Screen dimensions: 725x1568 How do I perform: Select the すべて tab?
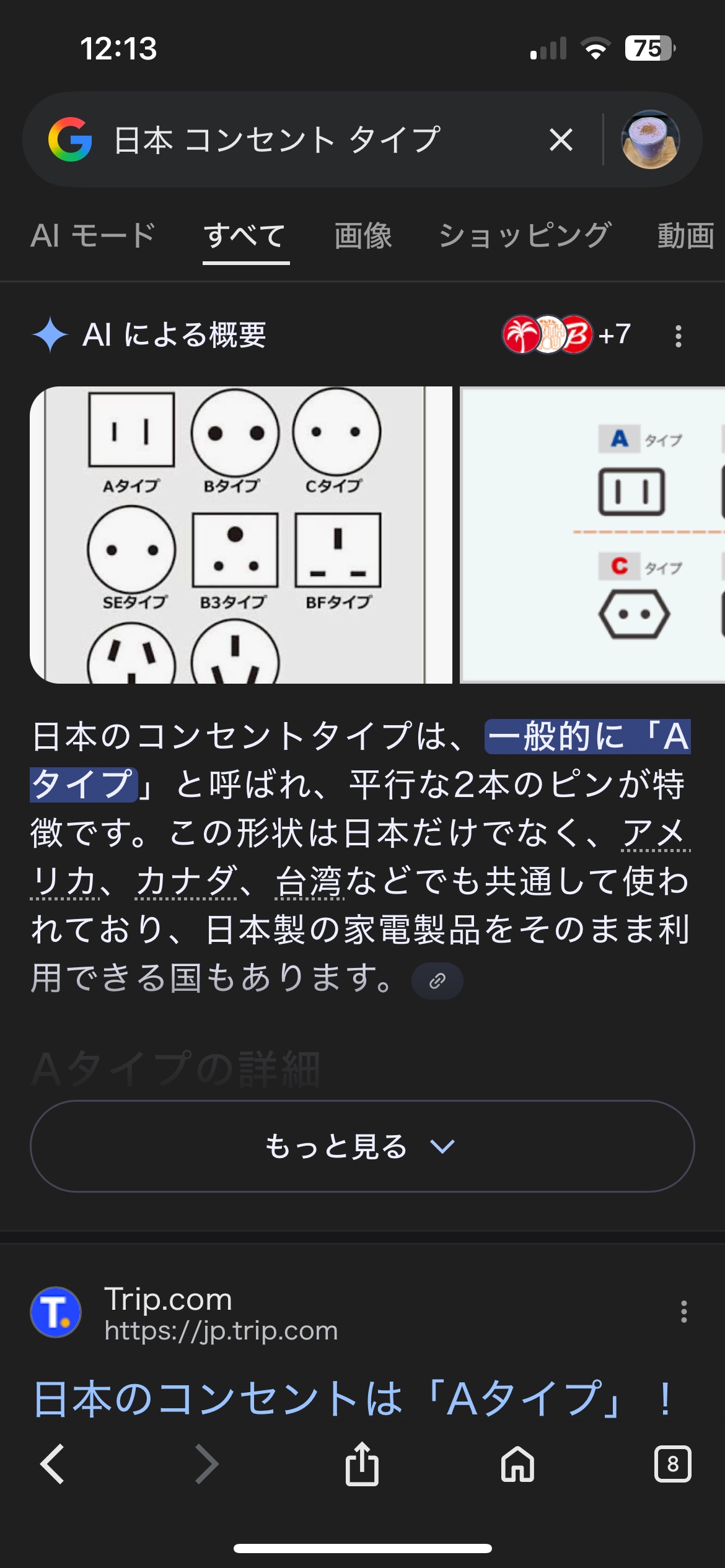click(245, 236)
